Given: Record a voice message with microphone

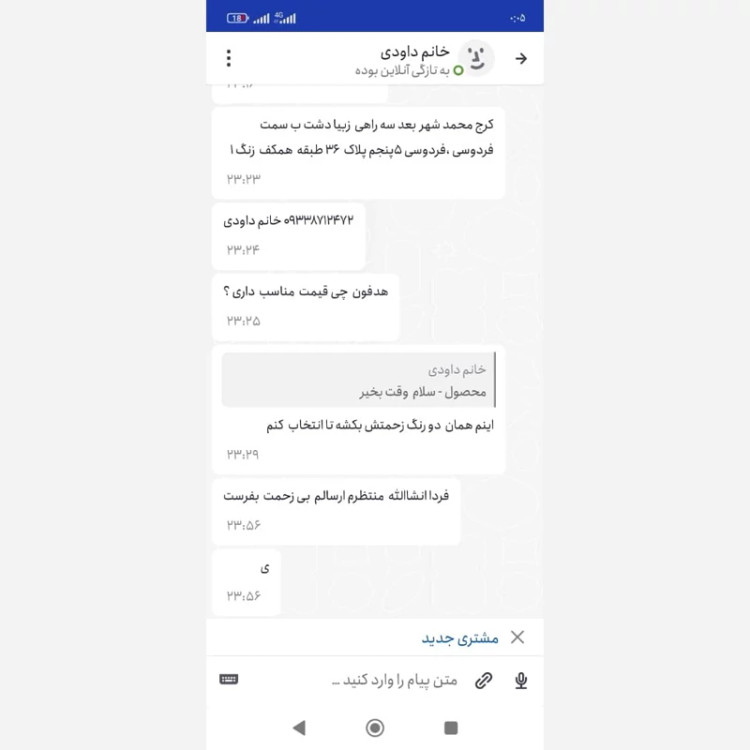Looking at the screenshot, I should tap(521, 680).
